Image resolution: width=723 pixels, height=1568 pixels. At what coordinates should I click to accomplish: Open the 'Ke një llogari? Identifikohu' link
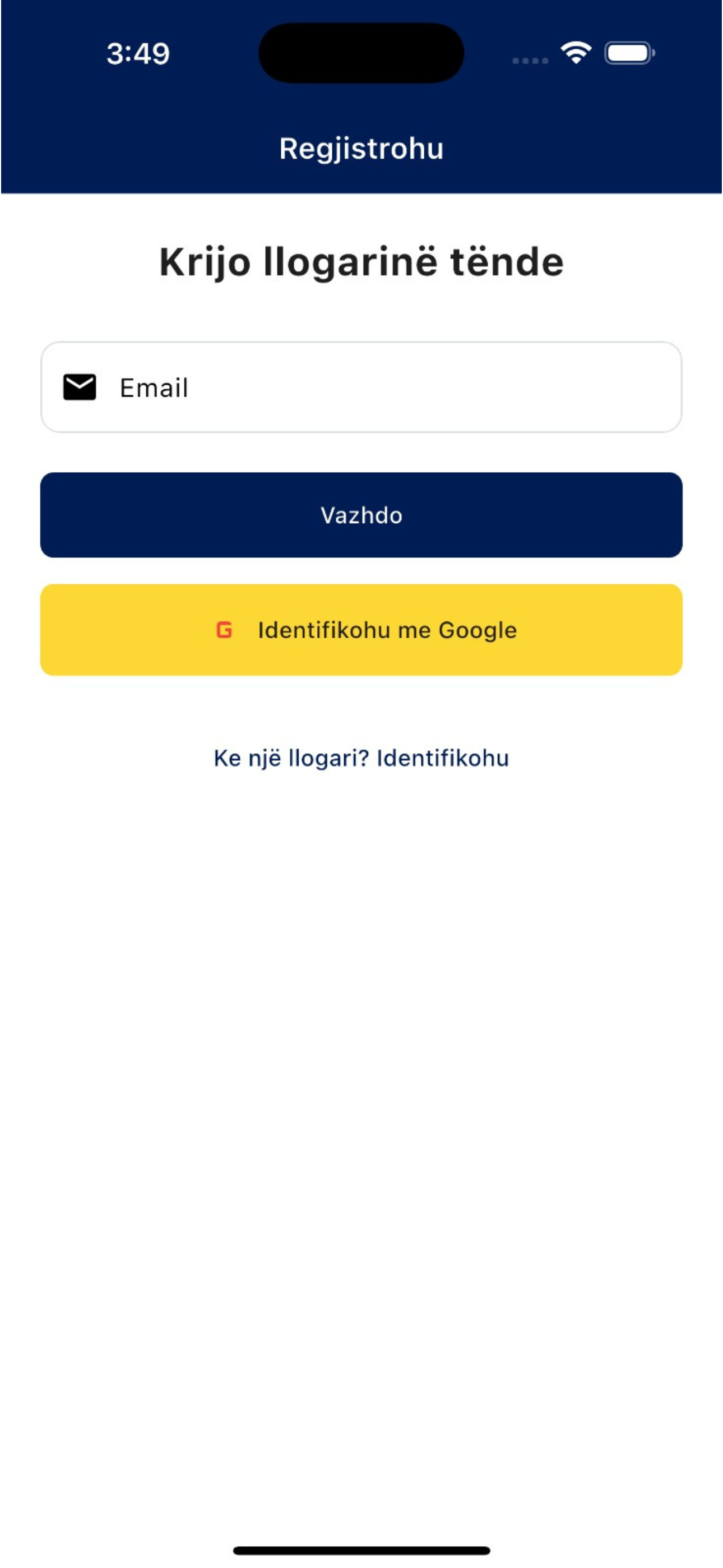coord(361,758)
